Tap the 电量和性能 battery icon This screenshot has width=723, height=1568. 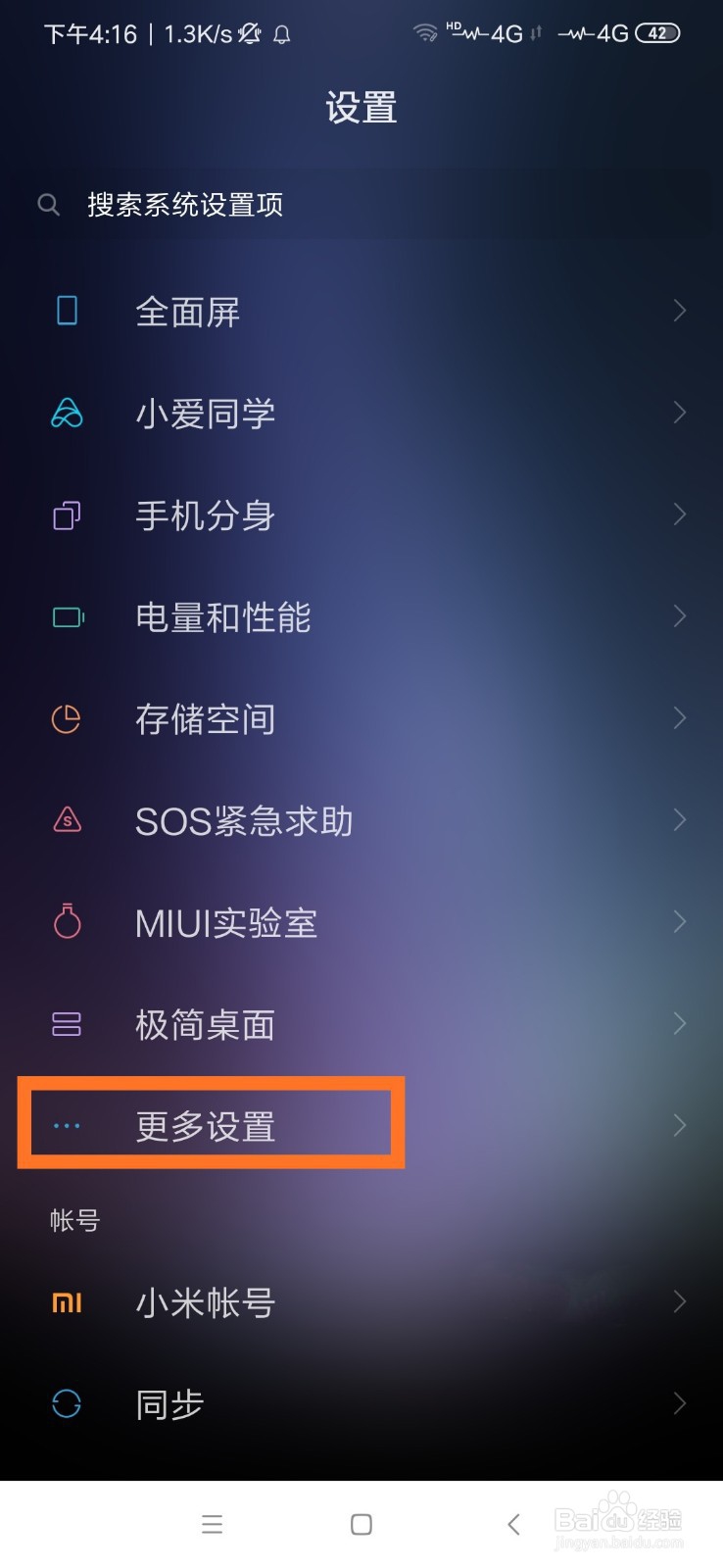pos(66,616)
